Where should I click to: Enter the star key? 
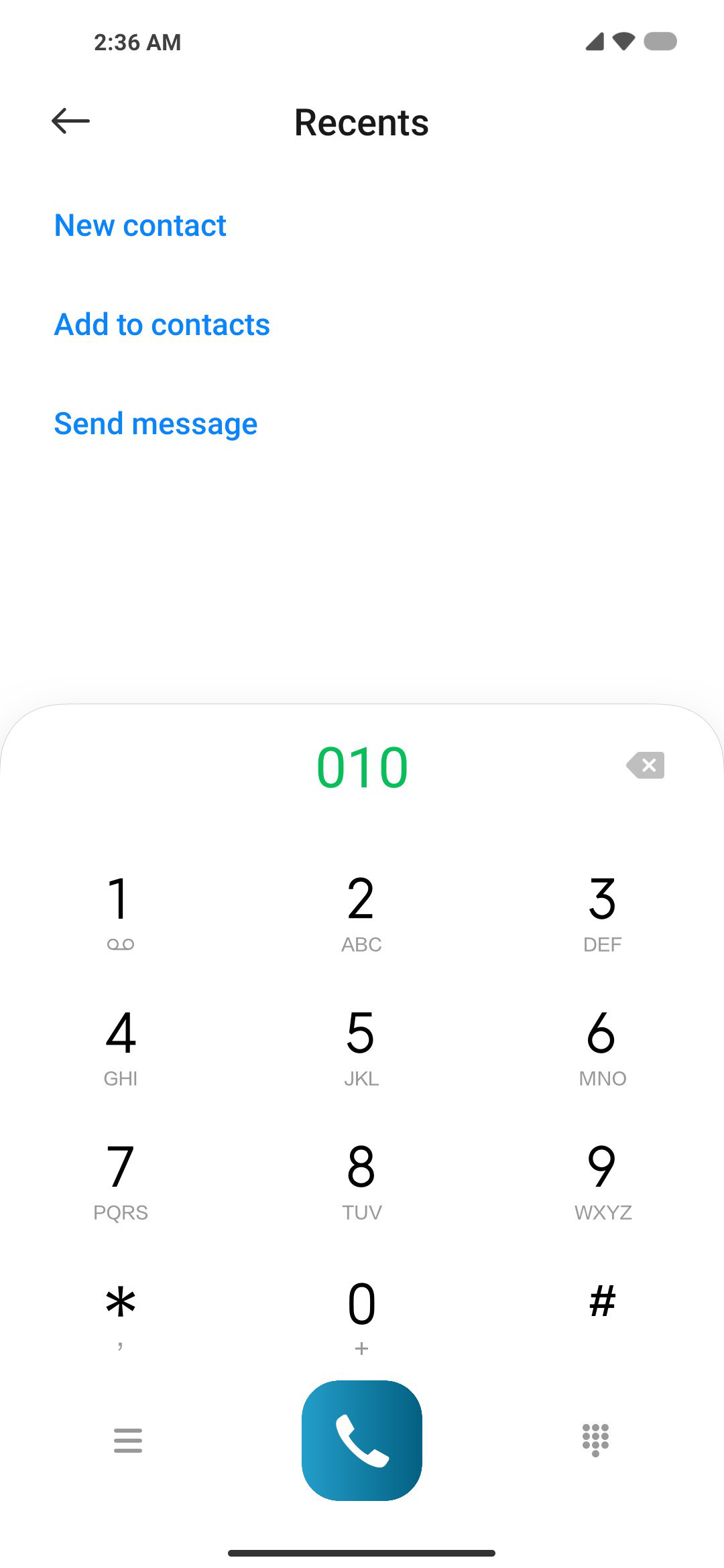pyautogui.click(x=121, y=1315)
